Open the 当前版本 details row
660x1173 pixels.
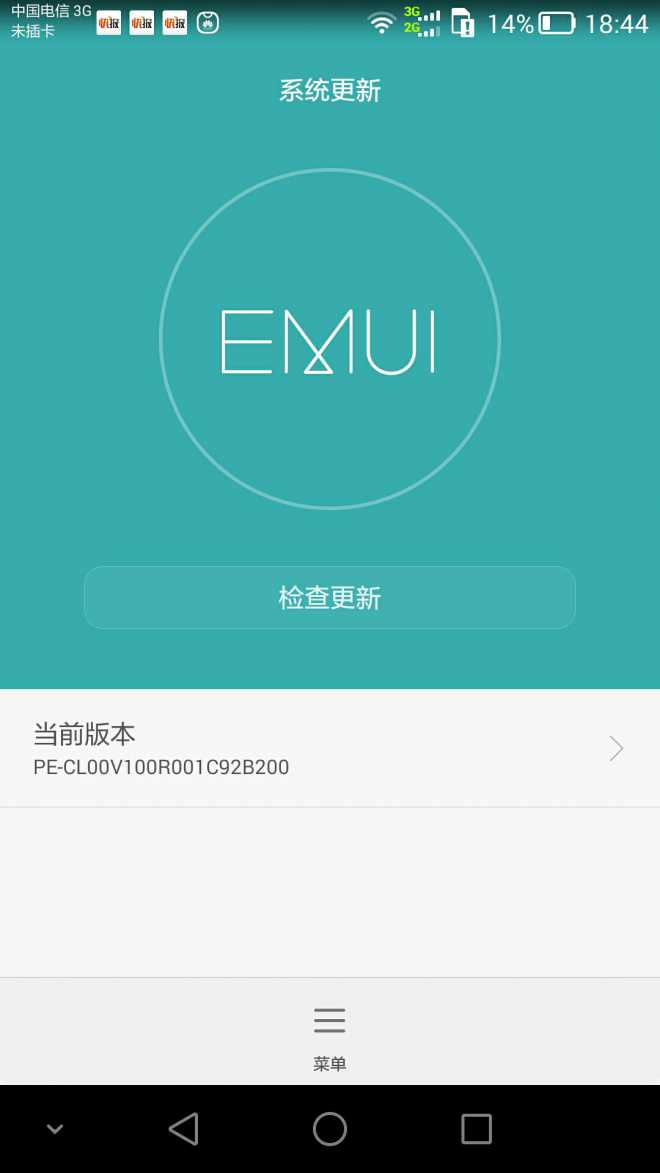[x=330, y=748]
